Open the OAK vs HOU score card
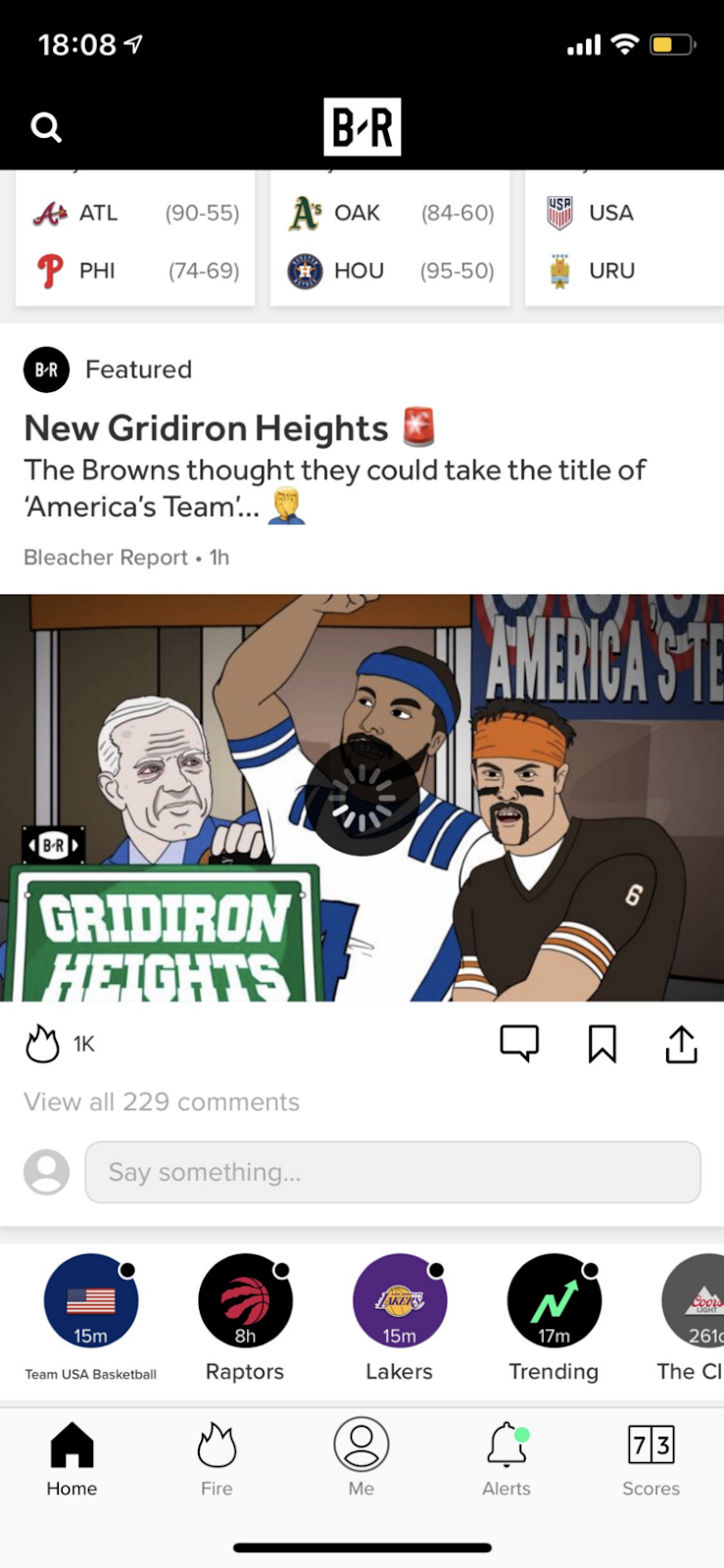This screenshot has height=1568, width=724. tap(390, 241)
